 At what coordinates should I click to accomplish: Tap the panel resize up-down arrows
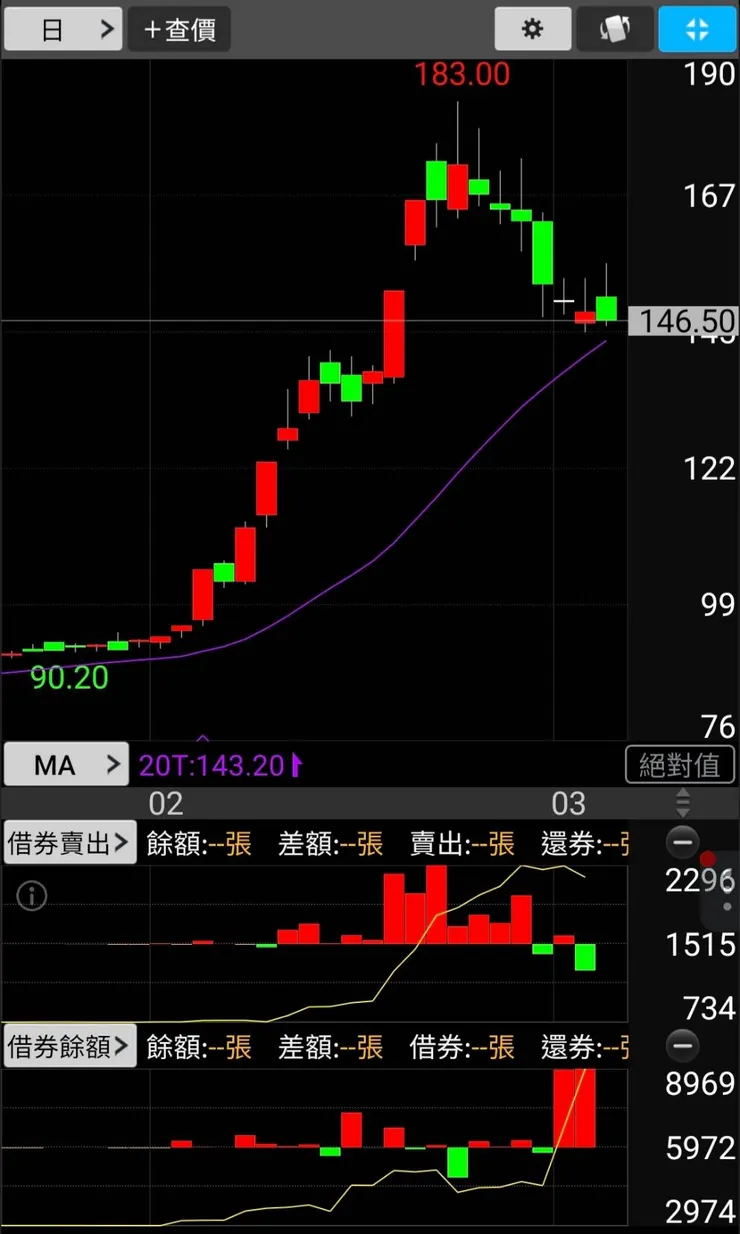coord(683,802)
